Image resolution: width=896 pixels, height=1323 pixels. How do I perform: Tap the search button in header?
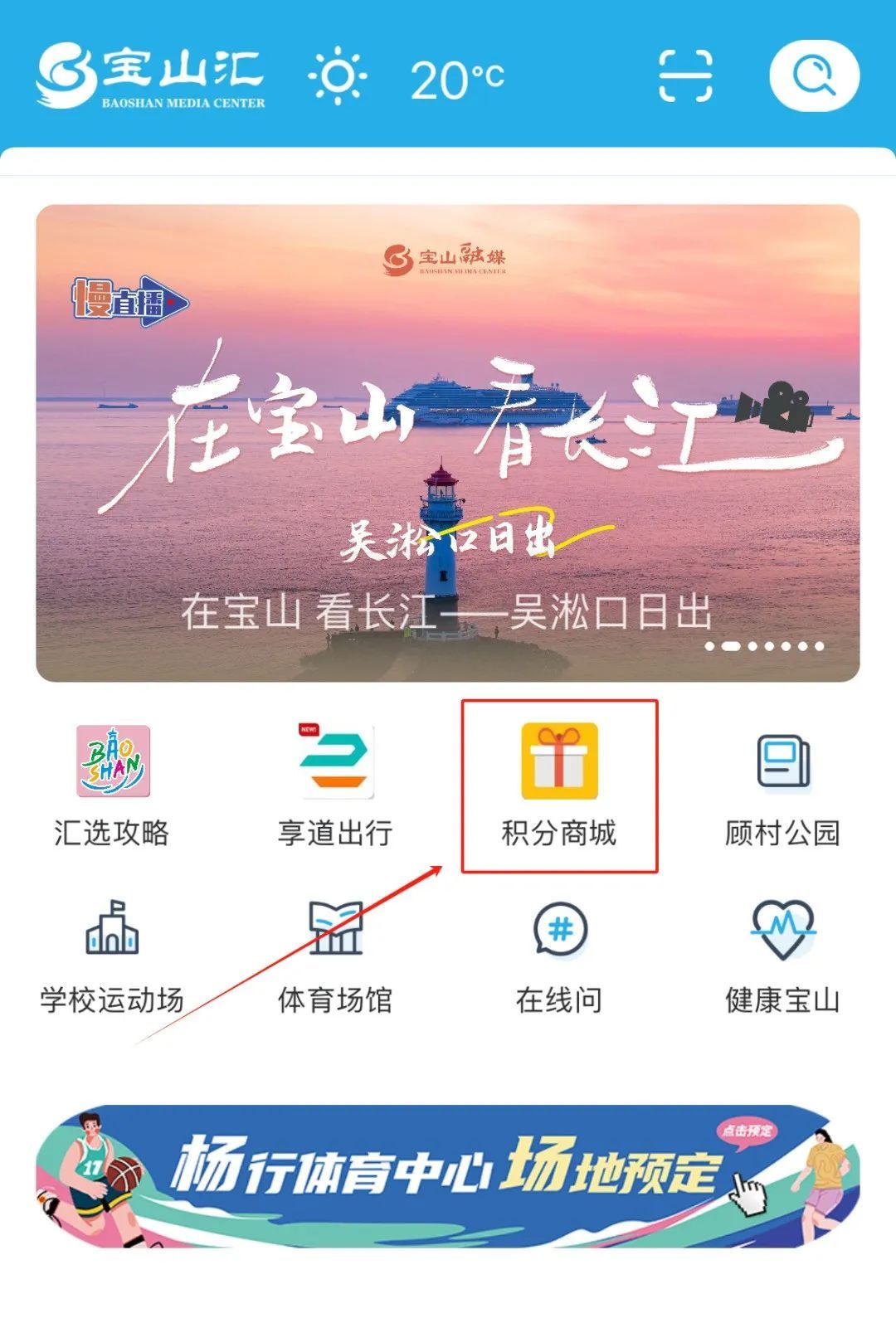814,75
